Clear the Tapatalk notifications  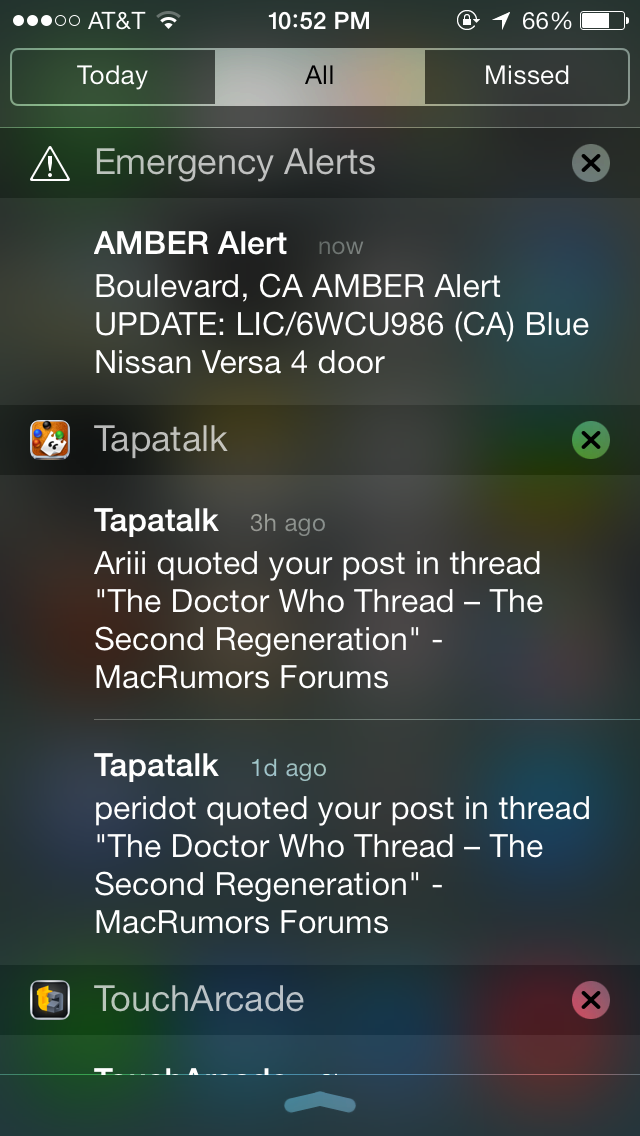point(591,440)
